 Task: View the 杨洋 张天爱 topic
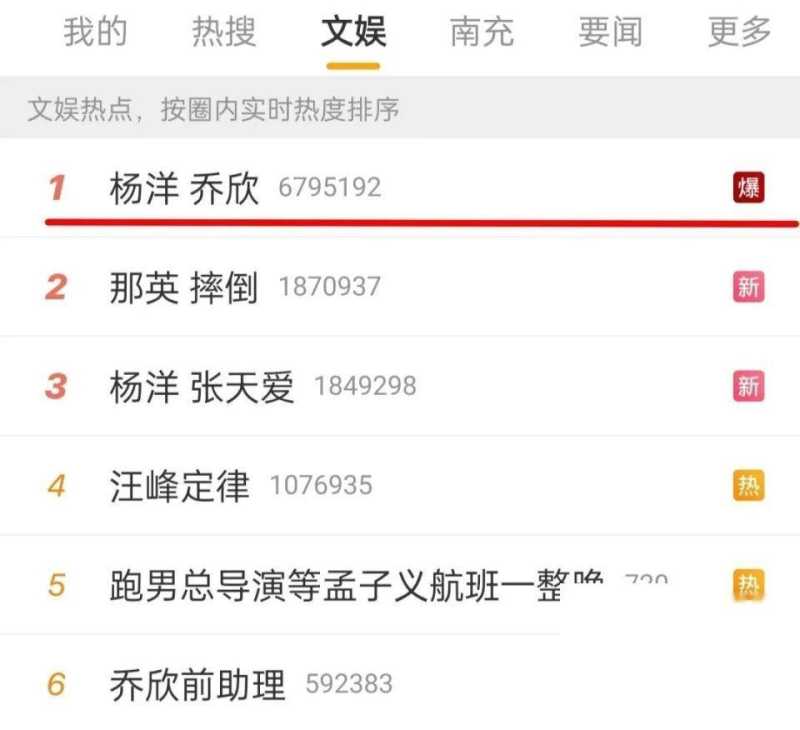click(202, 387)
